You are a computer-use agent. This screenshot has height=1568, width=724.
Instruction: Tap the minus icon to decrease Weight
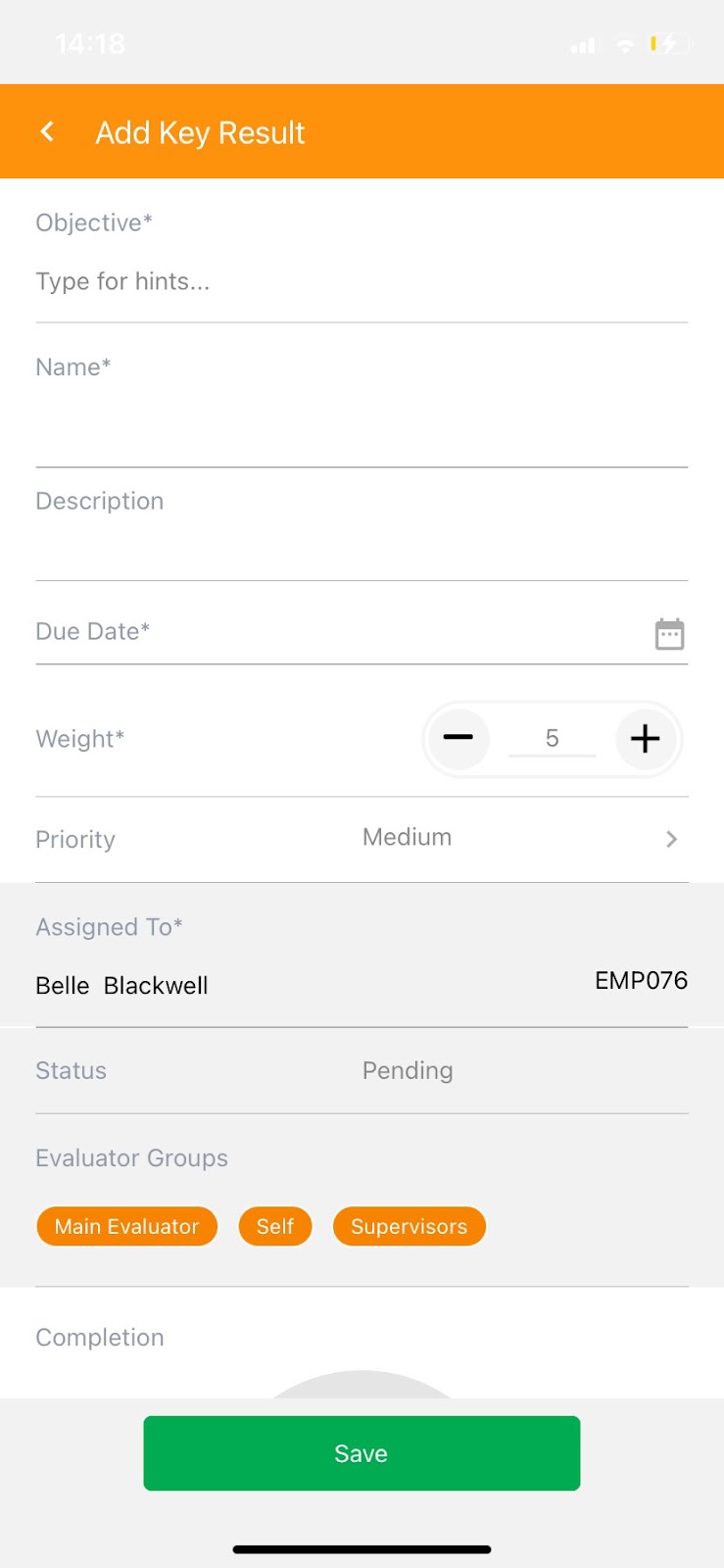tap(459, 739)
